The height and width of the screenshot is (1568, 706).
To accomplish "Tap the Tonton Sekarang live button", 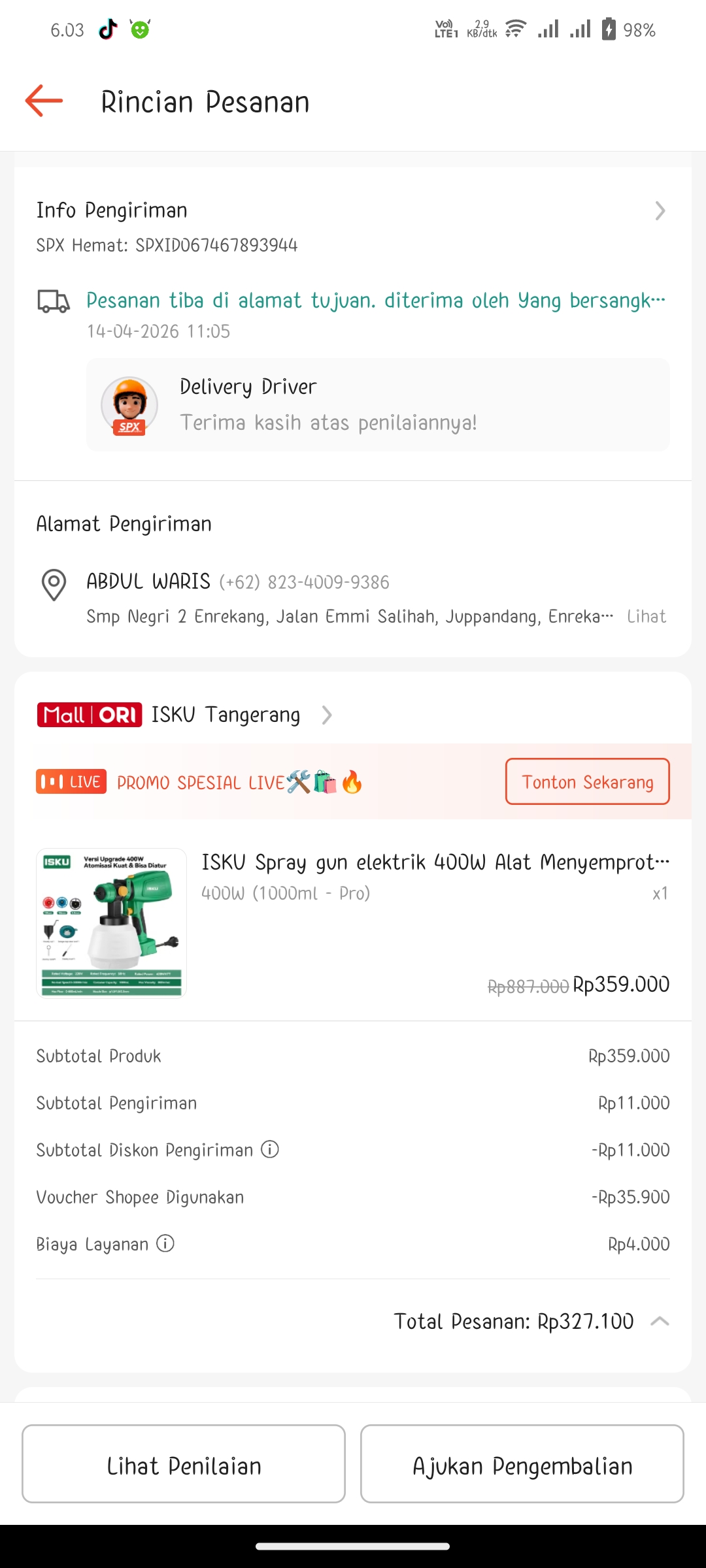I will [587, 781].
